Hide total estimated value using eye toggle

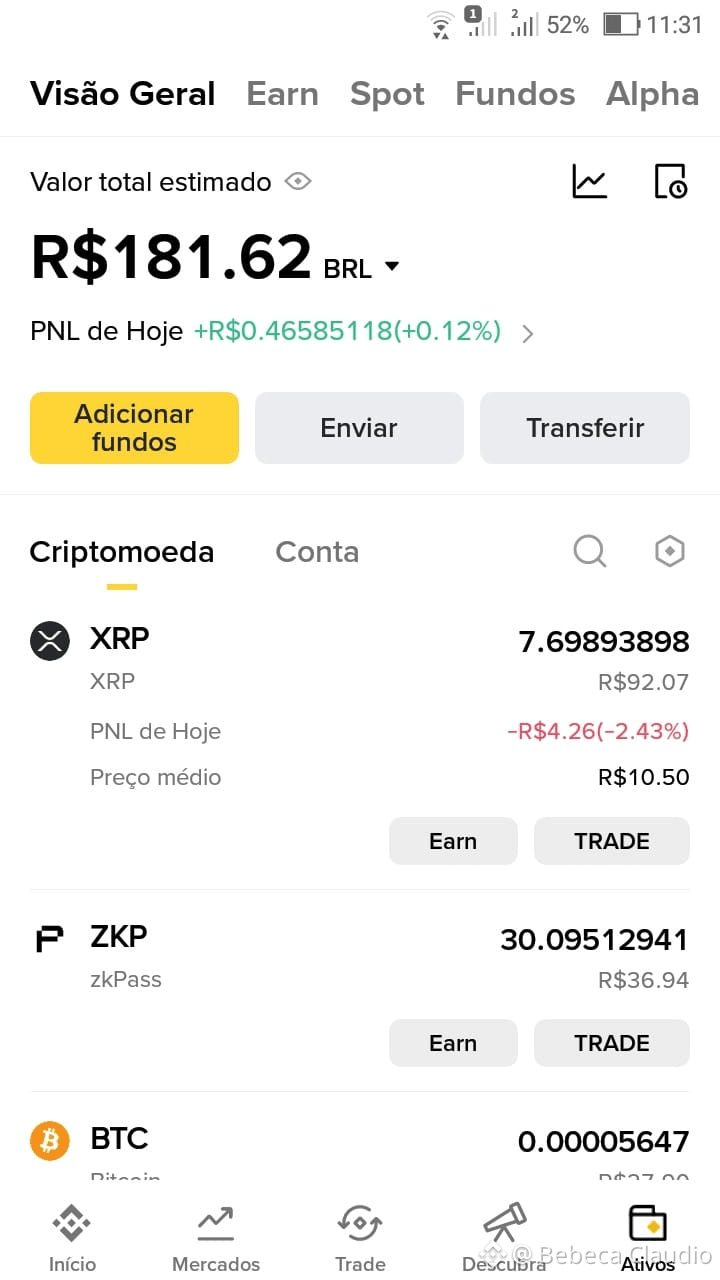click(x=298, y=181)
